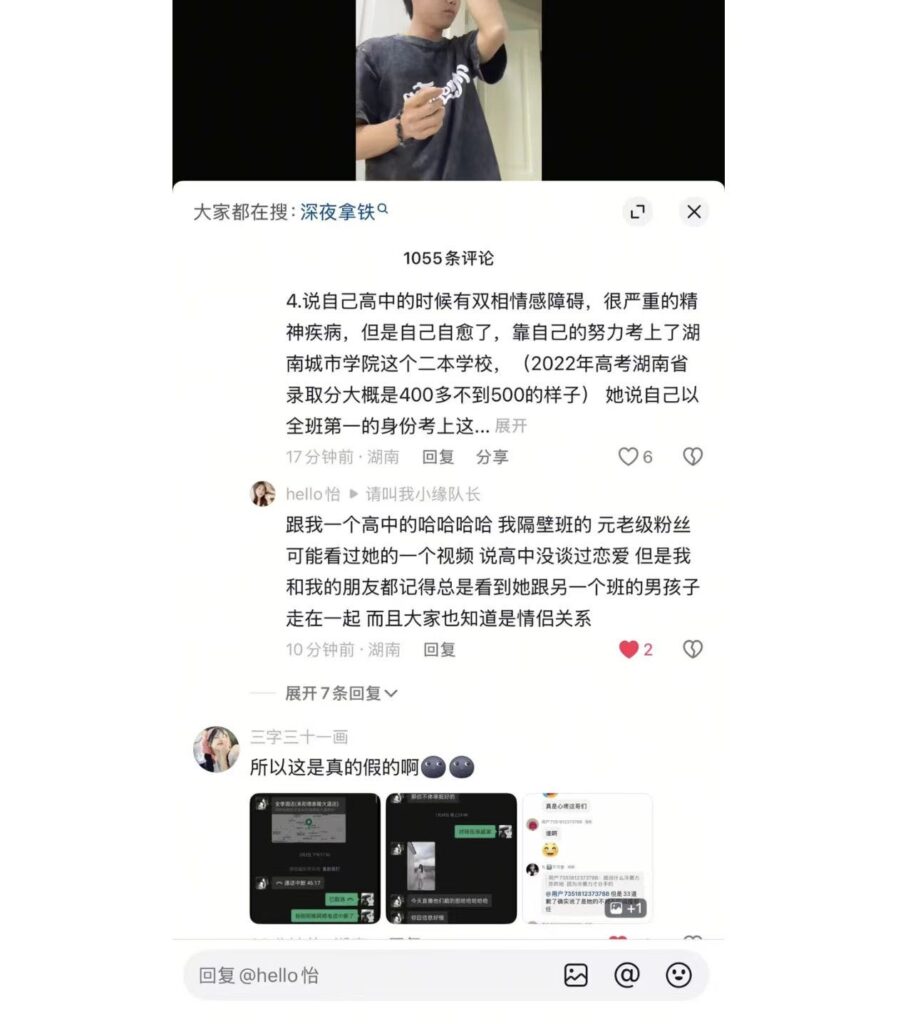Open hello怡's profile avatar
The height and width of the screenshot is (1024, 898).
(263, 494)
